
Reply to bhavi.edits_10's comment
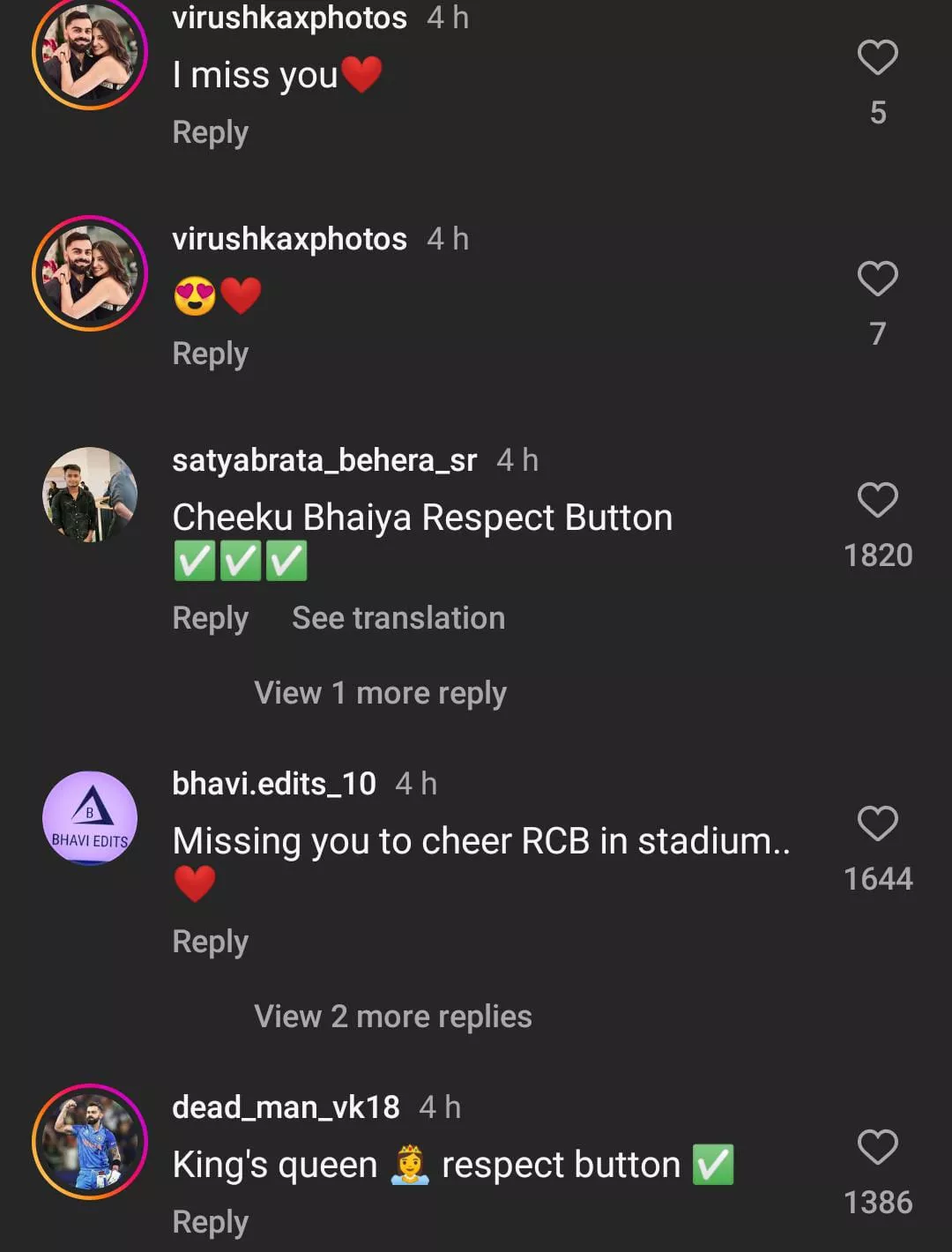coord(210,942)
